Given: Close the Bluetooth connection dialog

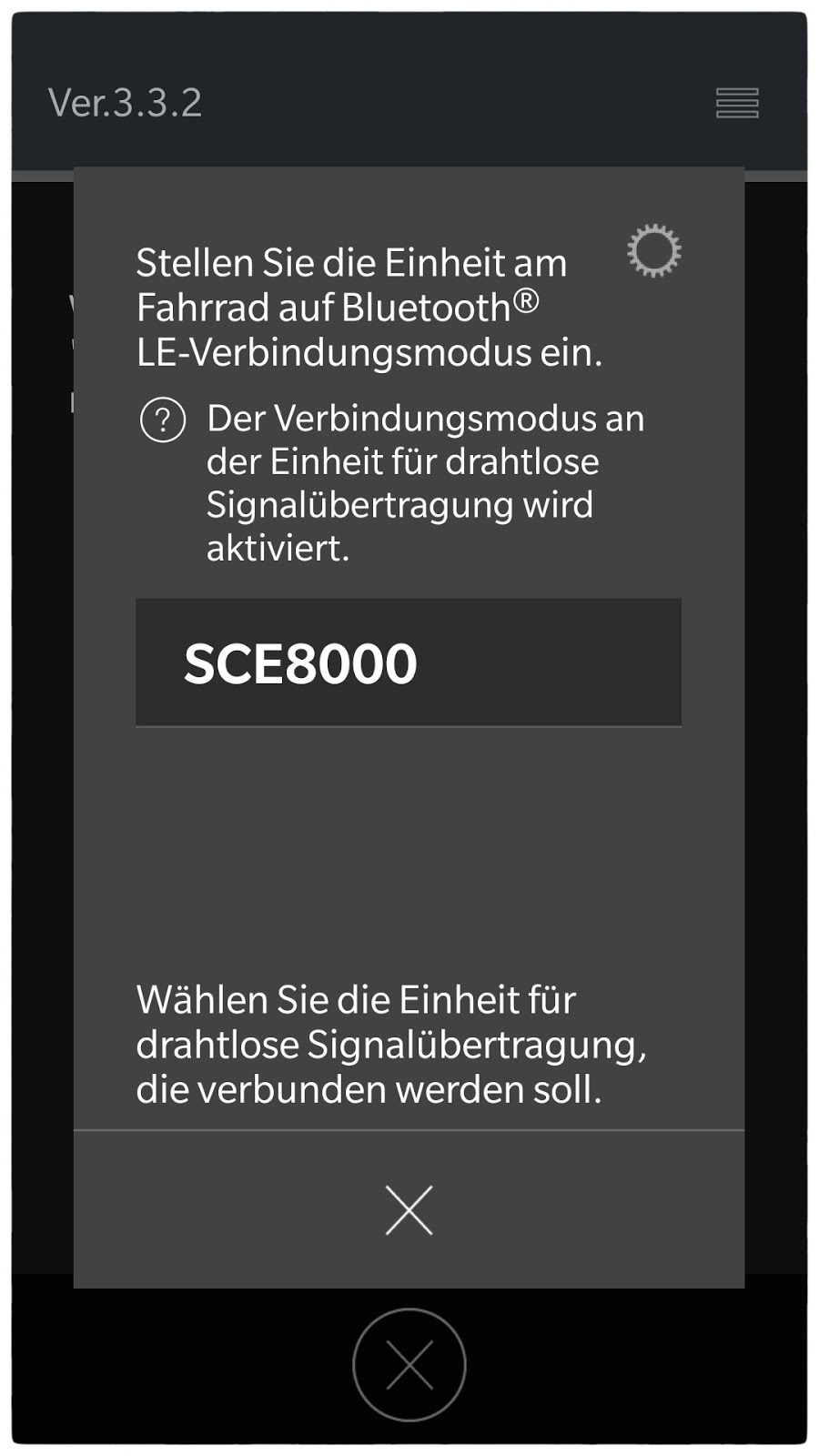Looking at the screenshot, I should (x=409, y=1209).
